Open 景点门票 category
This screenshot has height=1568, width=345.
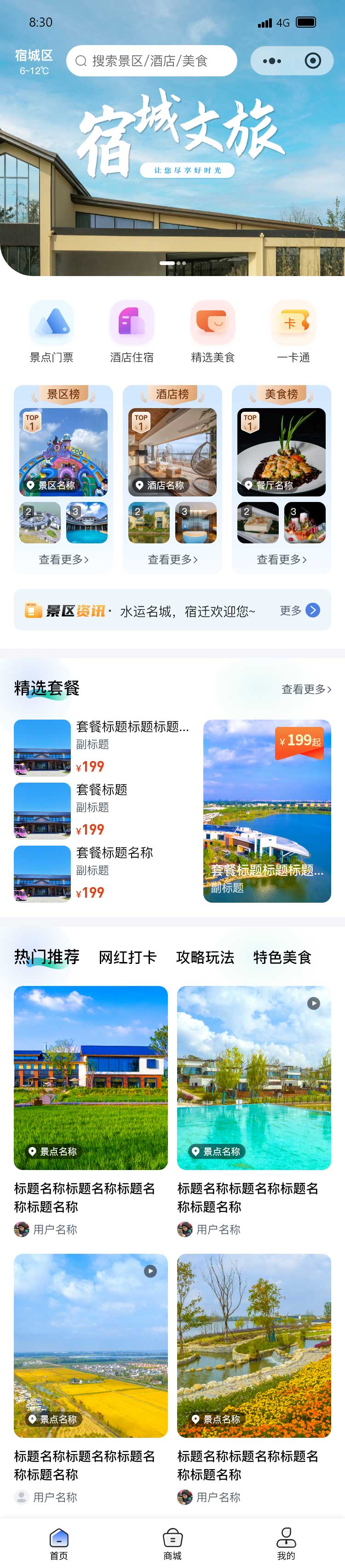coord(52,332)
